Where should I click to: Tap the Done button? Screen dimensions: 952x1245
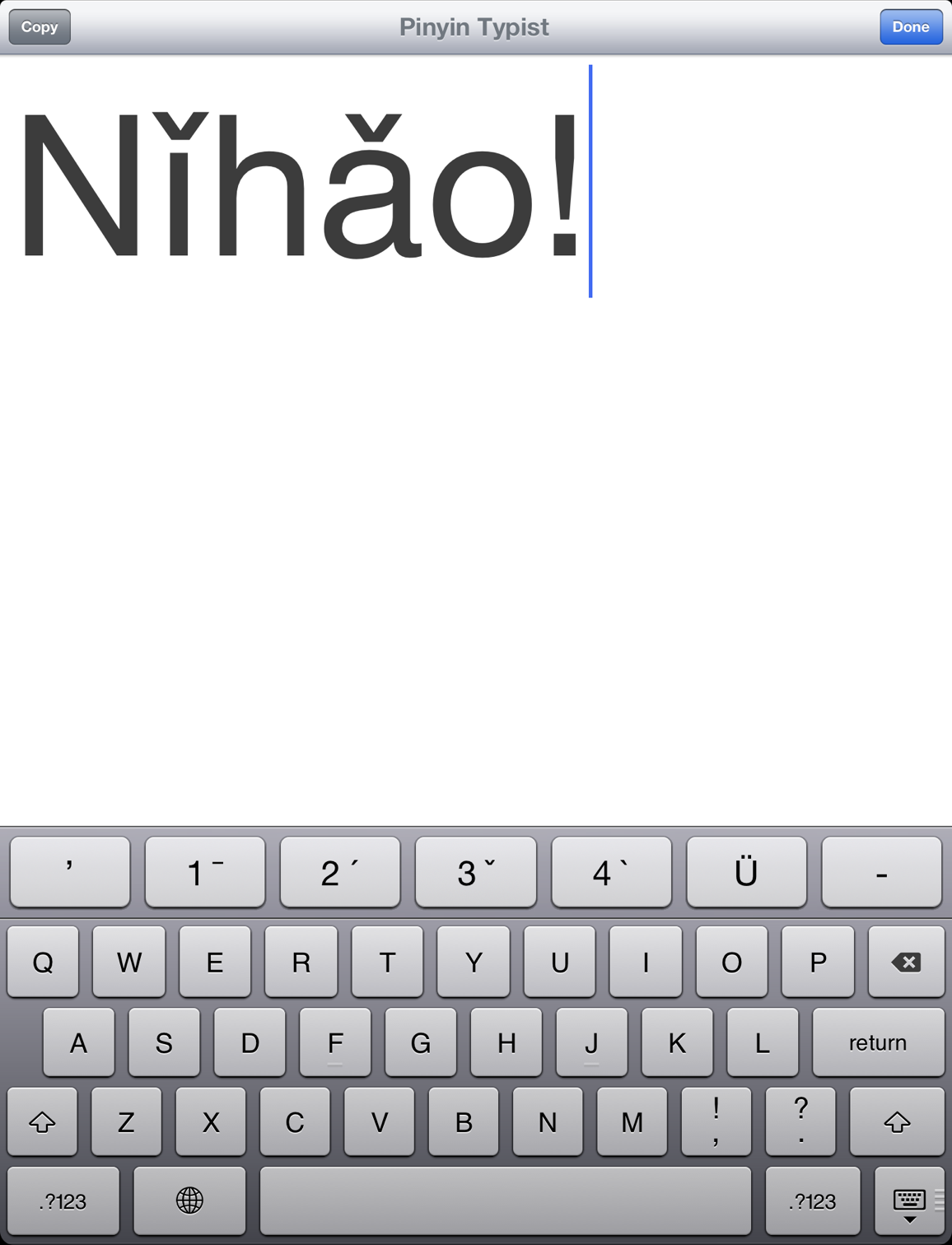[911, 26]
